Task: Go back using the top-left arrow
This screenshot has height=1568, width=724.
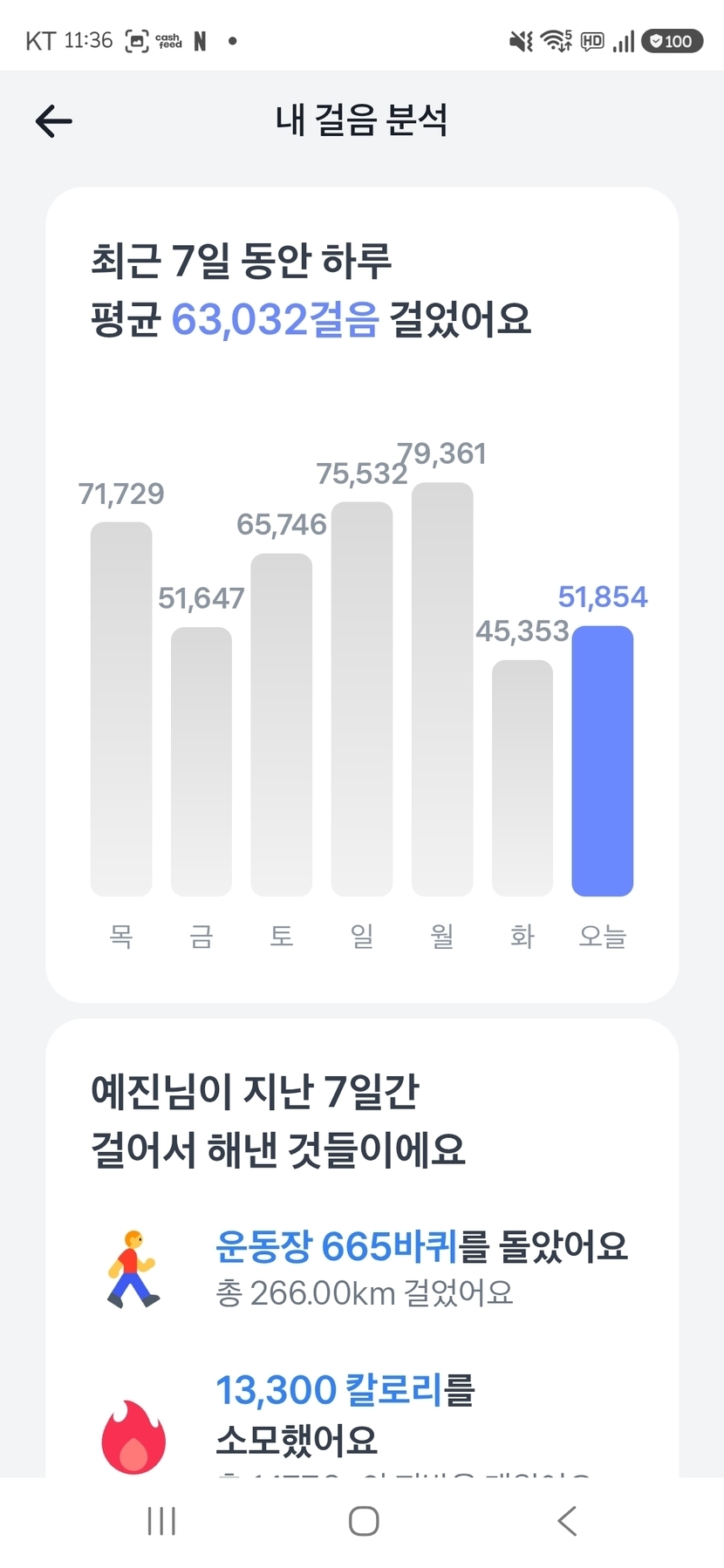Action: coord(53,121)
